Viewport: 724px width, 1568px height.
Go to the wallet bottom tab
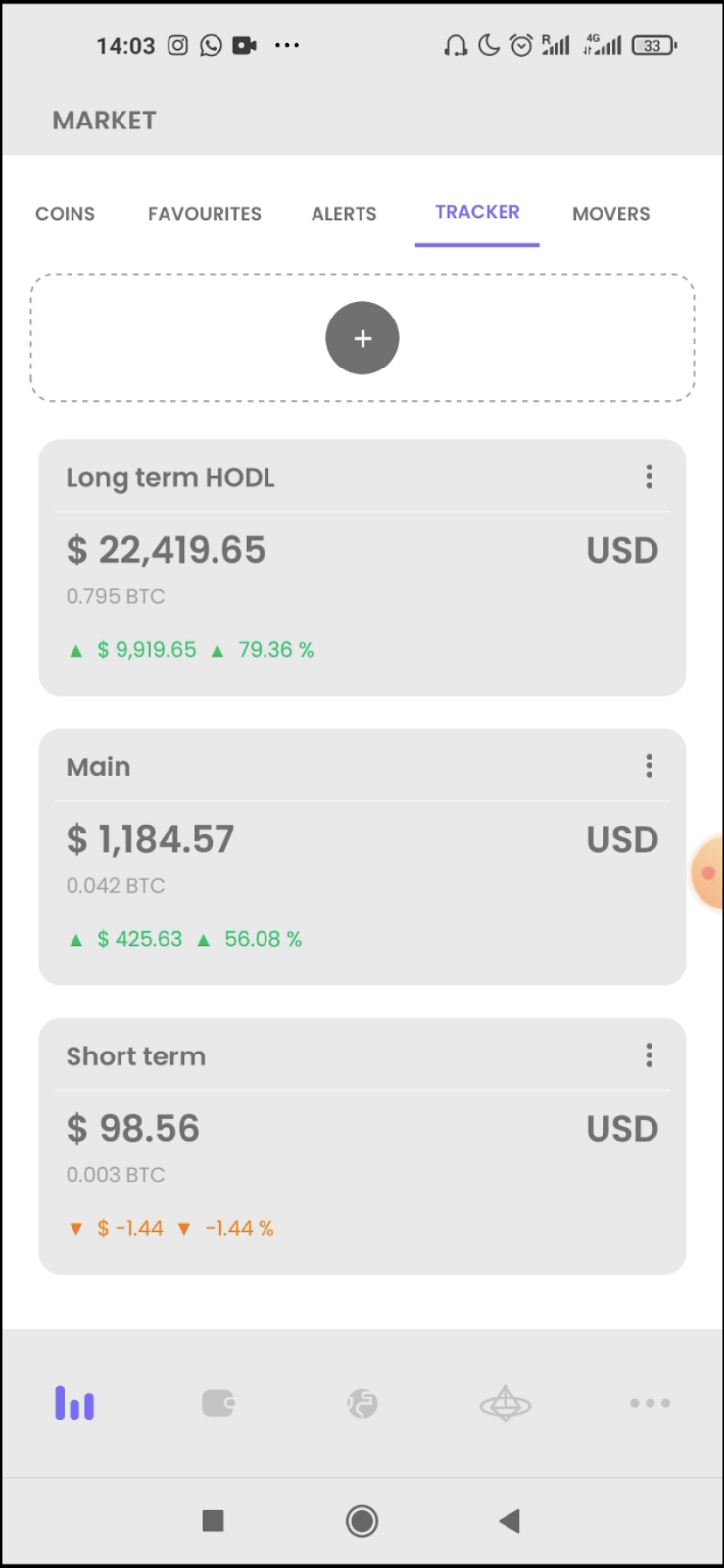click(217, 1403)
